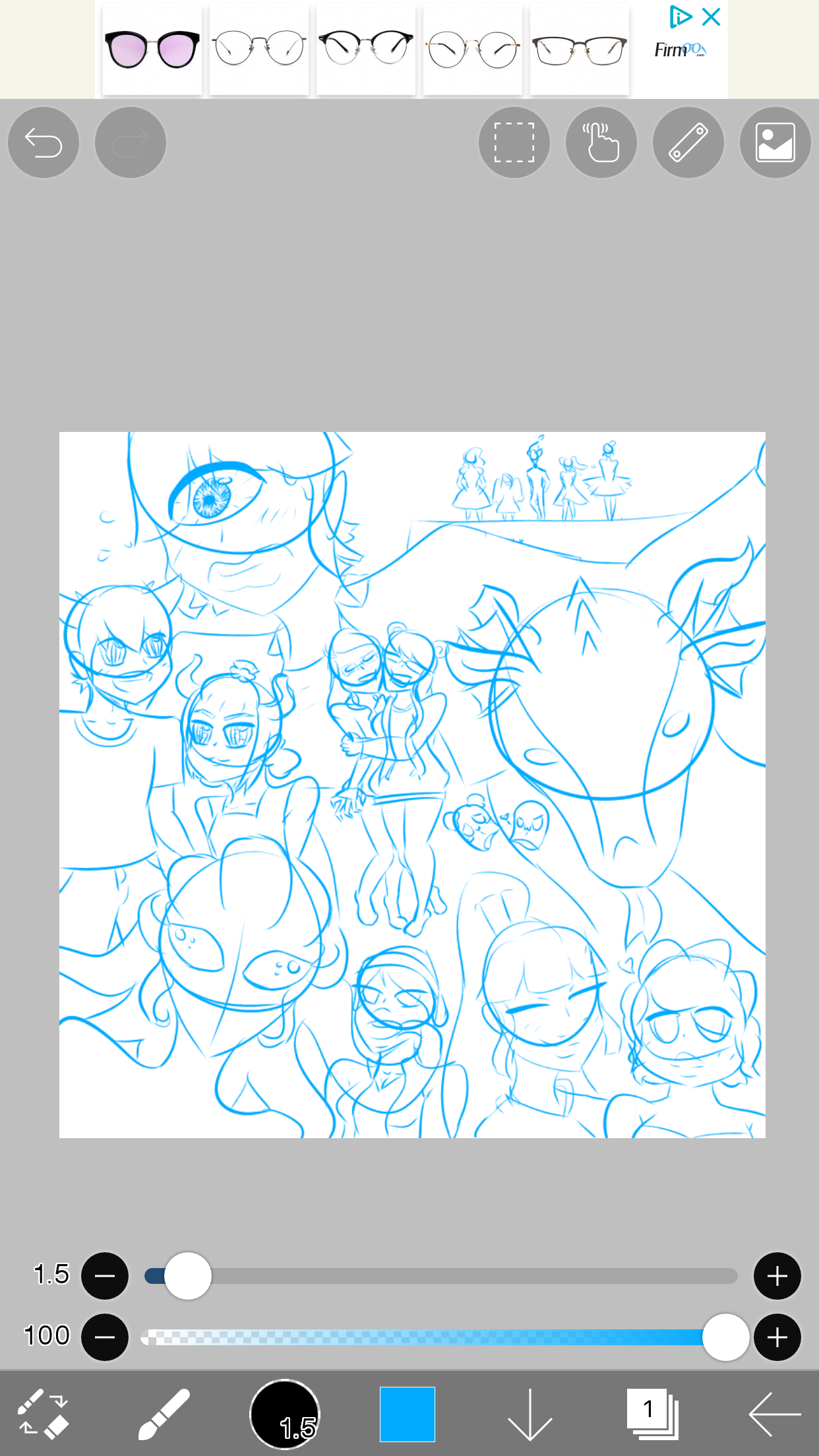Decrease brush thickness with minus button
819x1456 pixels.
pos(105,1276)
